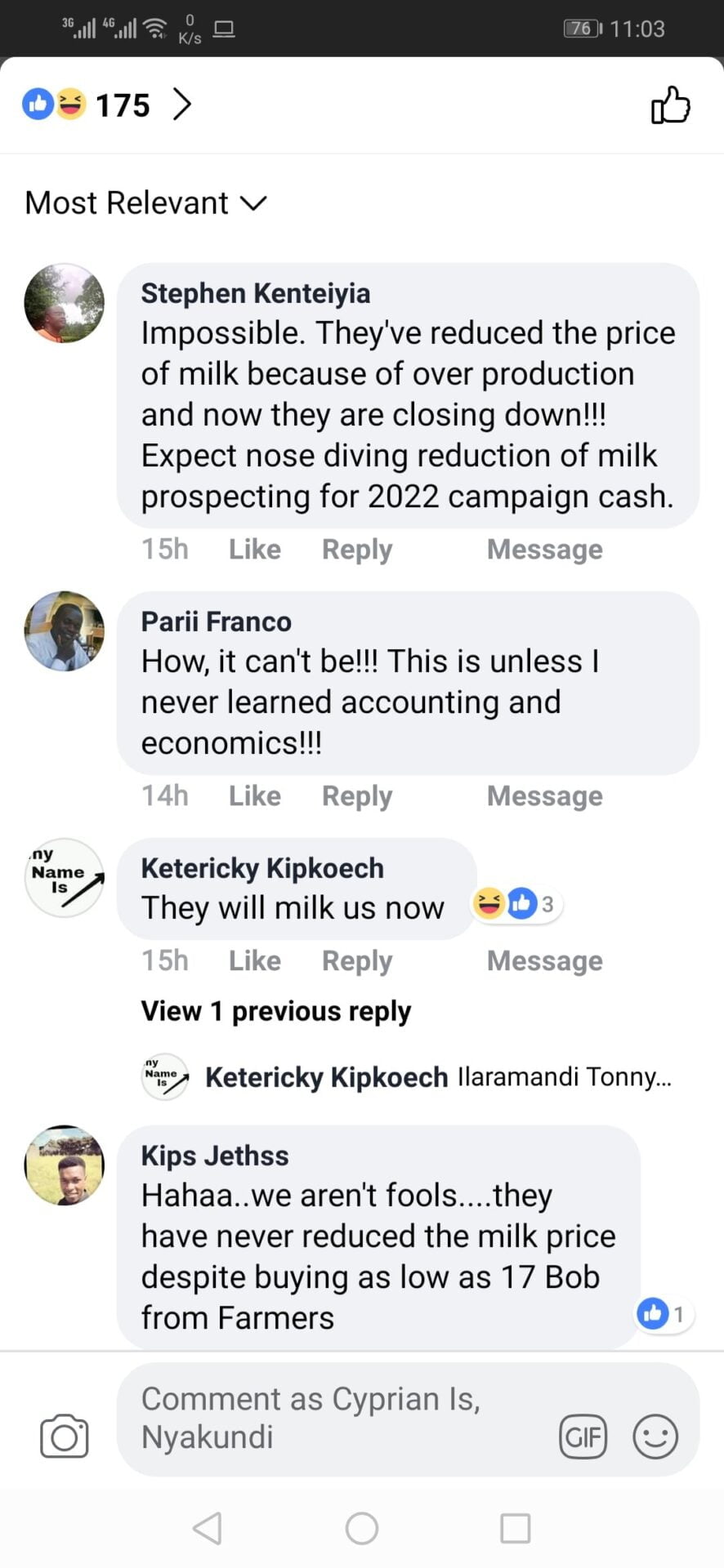Like the post with thumbs-up icon

[670, 105]
